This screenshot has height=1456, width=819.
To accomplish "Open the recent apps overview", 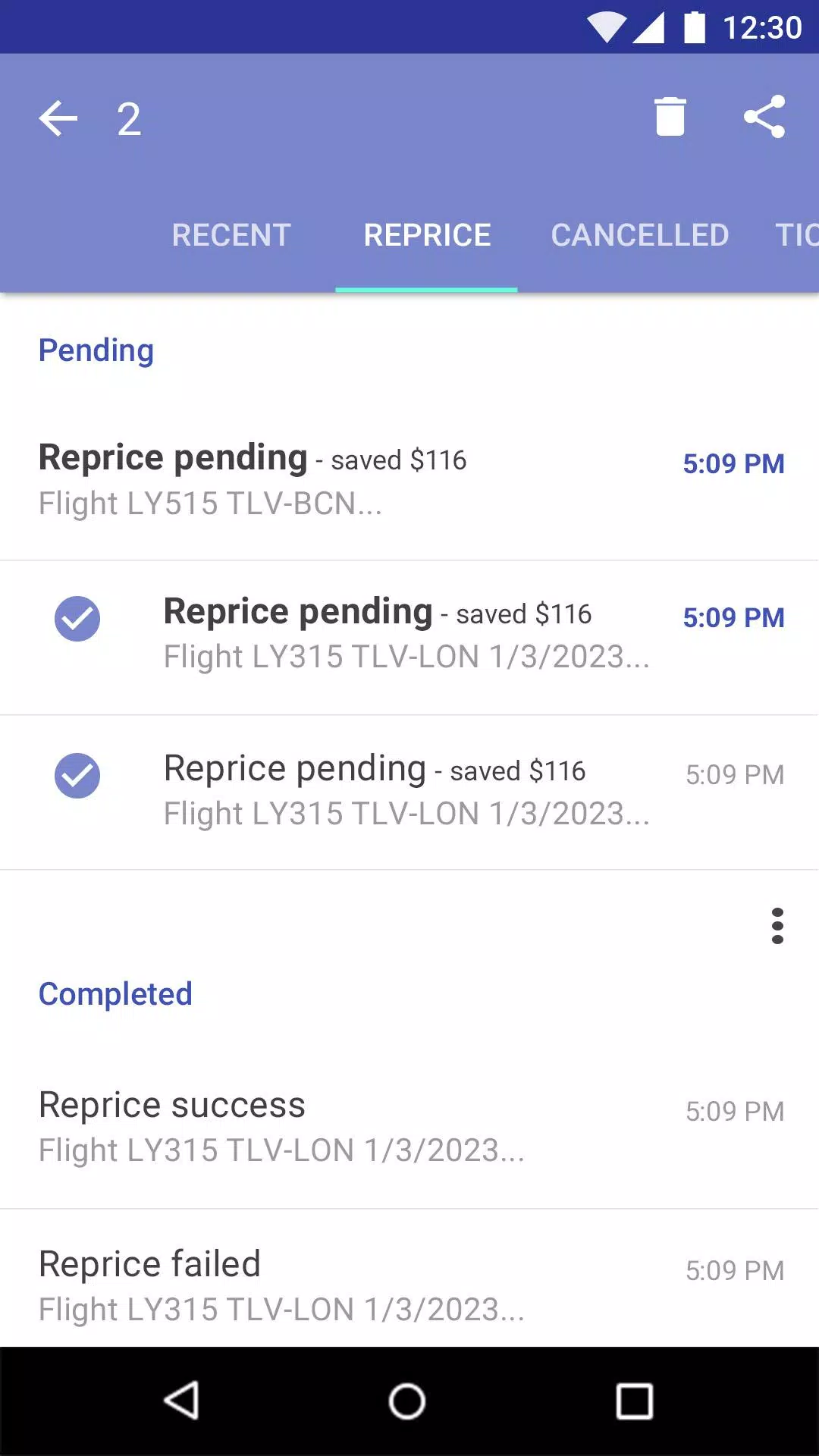I will click(635, 1401).
